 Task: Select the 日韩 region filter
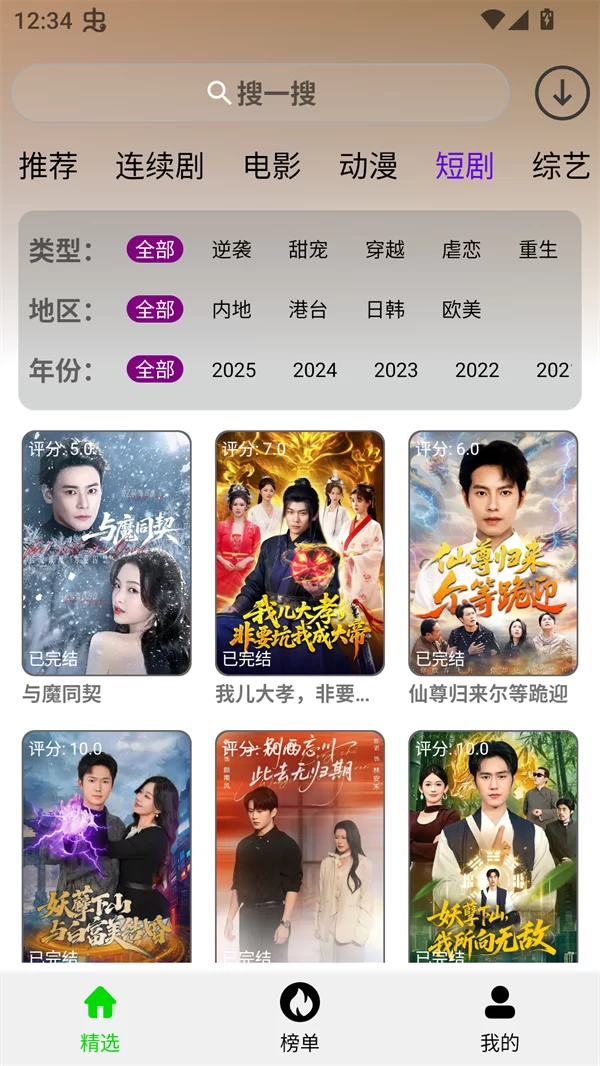(385, 310)
